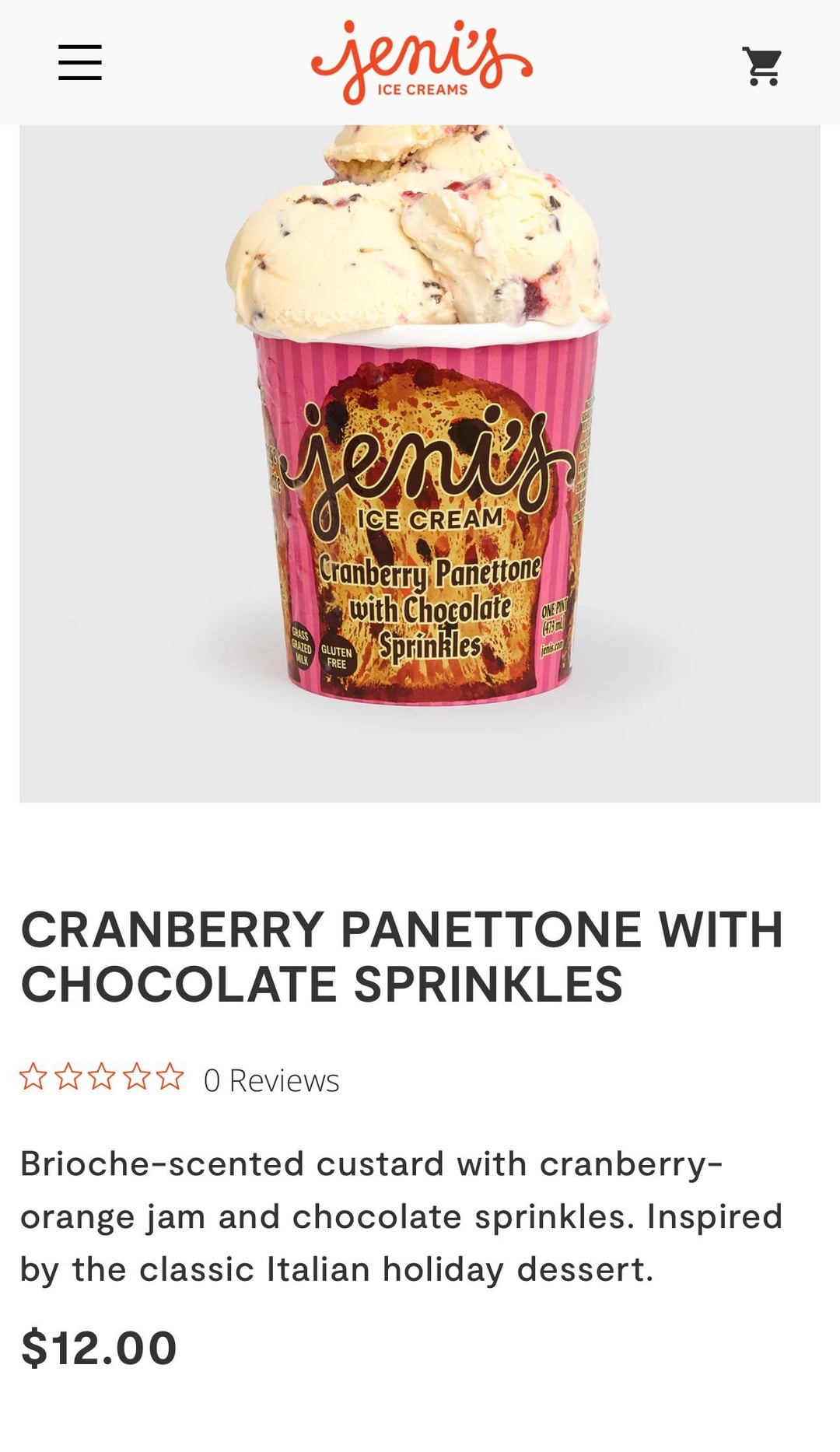
Task: Open the hamburger navigation menu
Action: (x=80, y=62)
